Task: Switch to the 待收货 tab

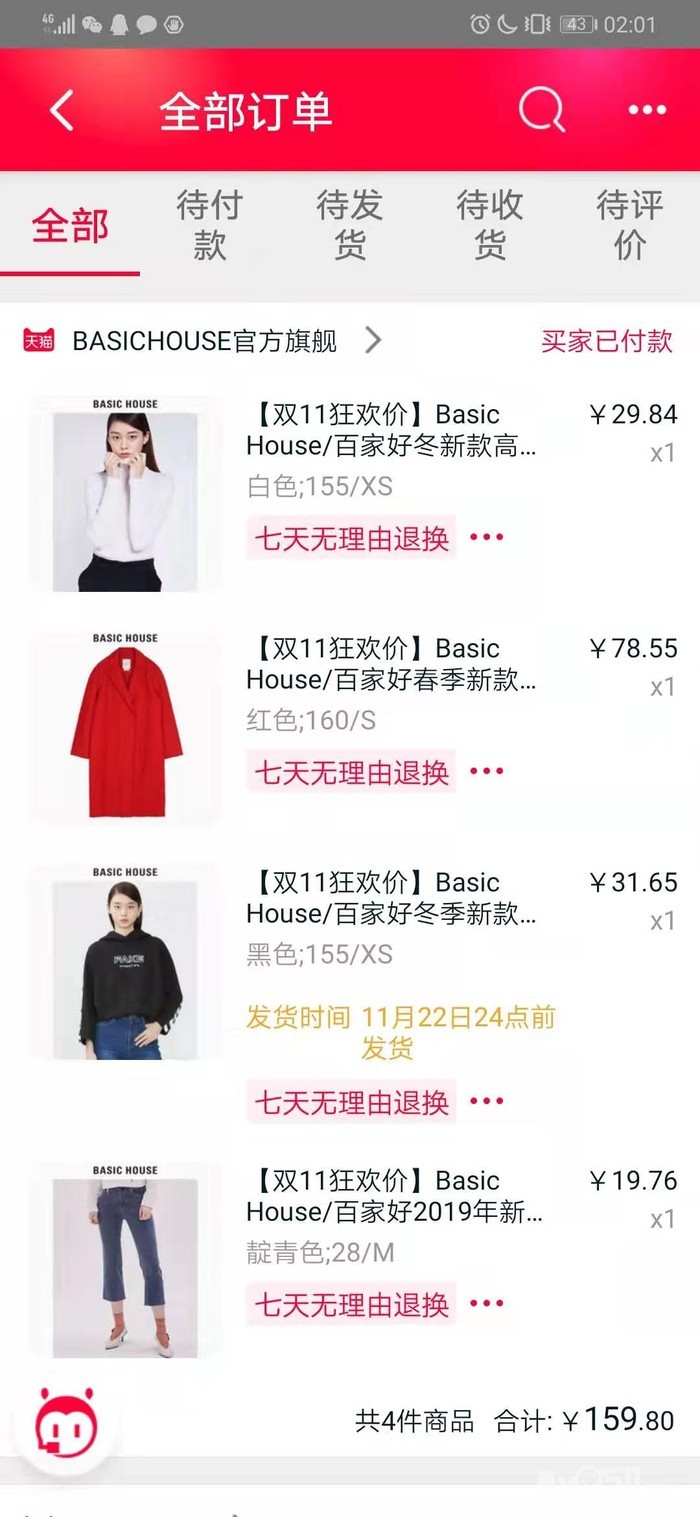Action: coord(490,226)
